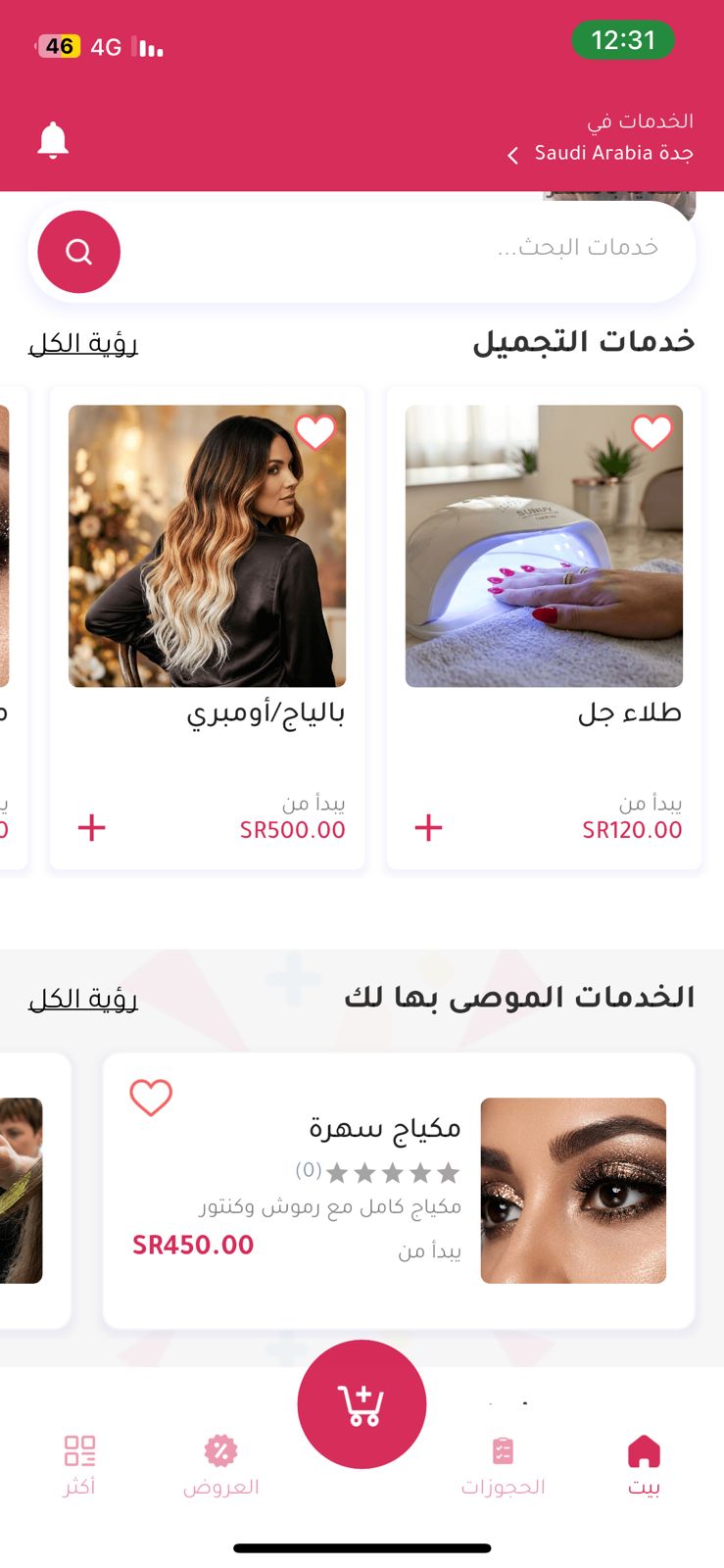Add طلاء جل service with plus icon
This screenshot has height=1568, width=724.
[x=428, y=827]
